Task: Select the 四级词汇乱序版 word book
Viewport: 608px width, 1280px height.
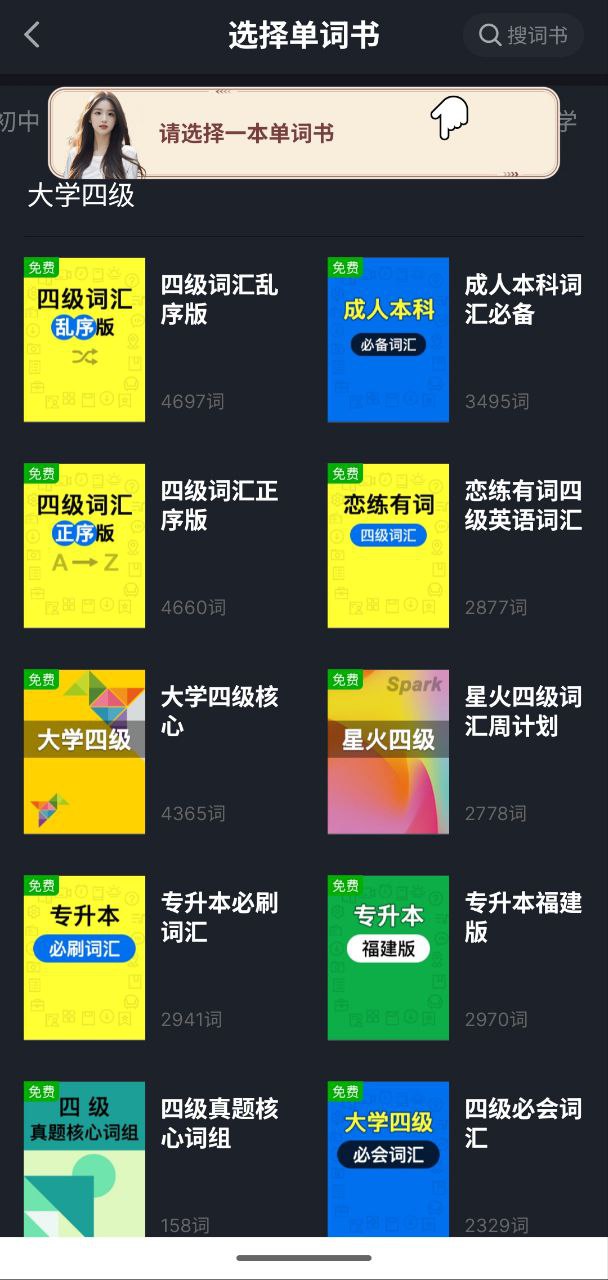Action: coord(85,340)
